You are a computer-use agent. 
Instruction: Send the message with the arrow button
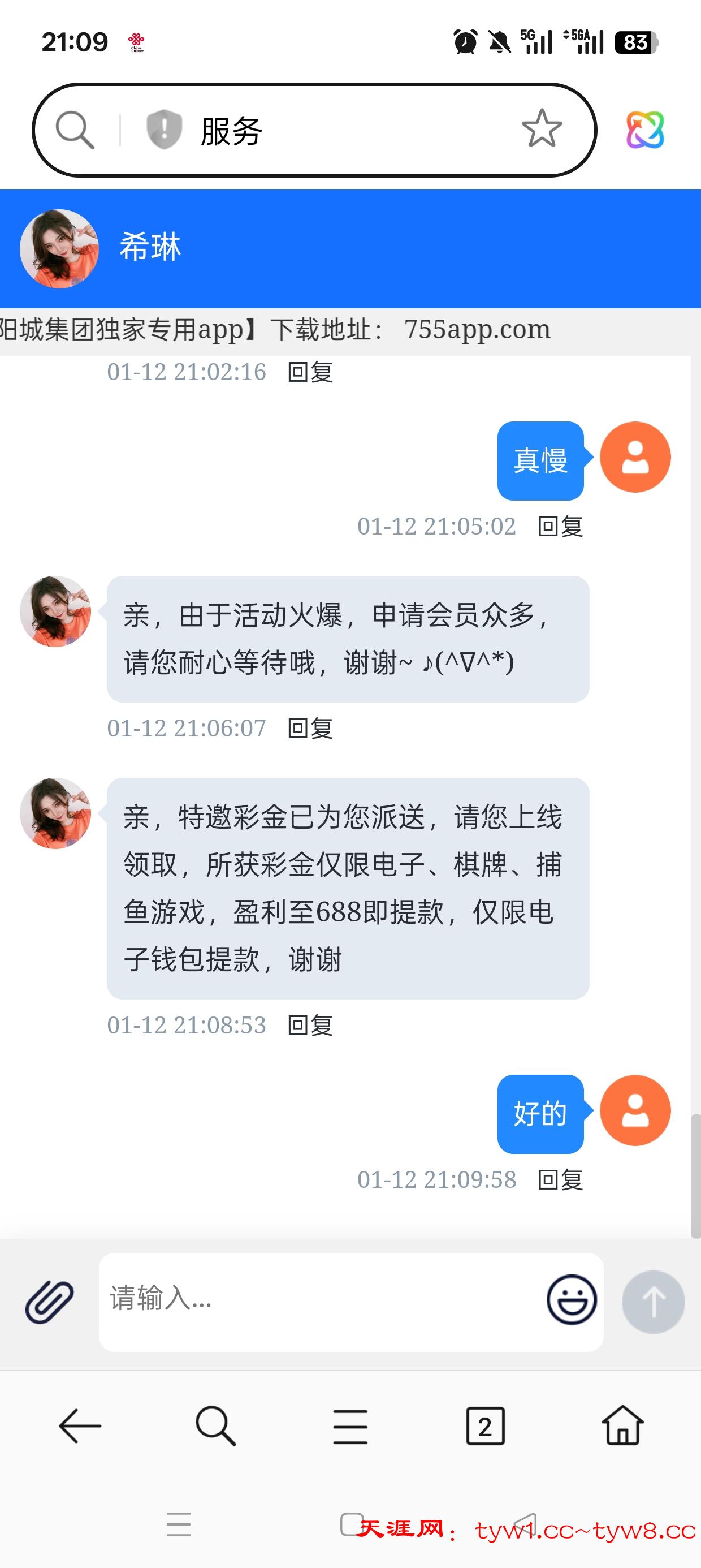[x=653, y=1302]
